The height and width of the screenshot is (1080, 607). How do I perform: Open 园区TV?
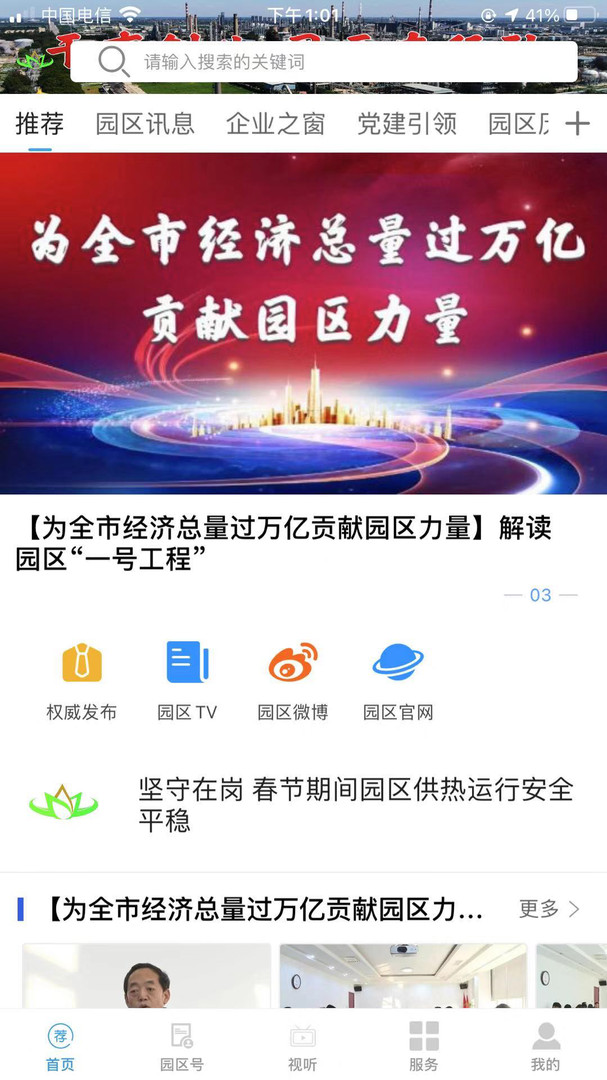click(187, 682)
